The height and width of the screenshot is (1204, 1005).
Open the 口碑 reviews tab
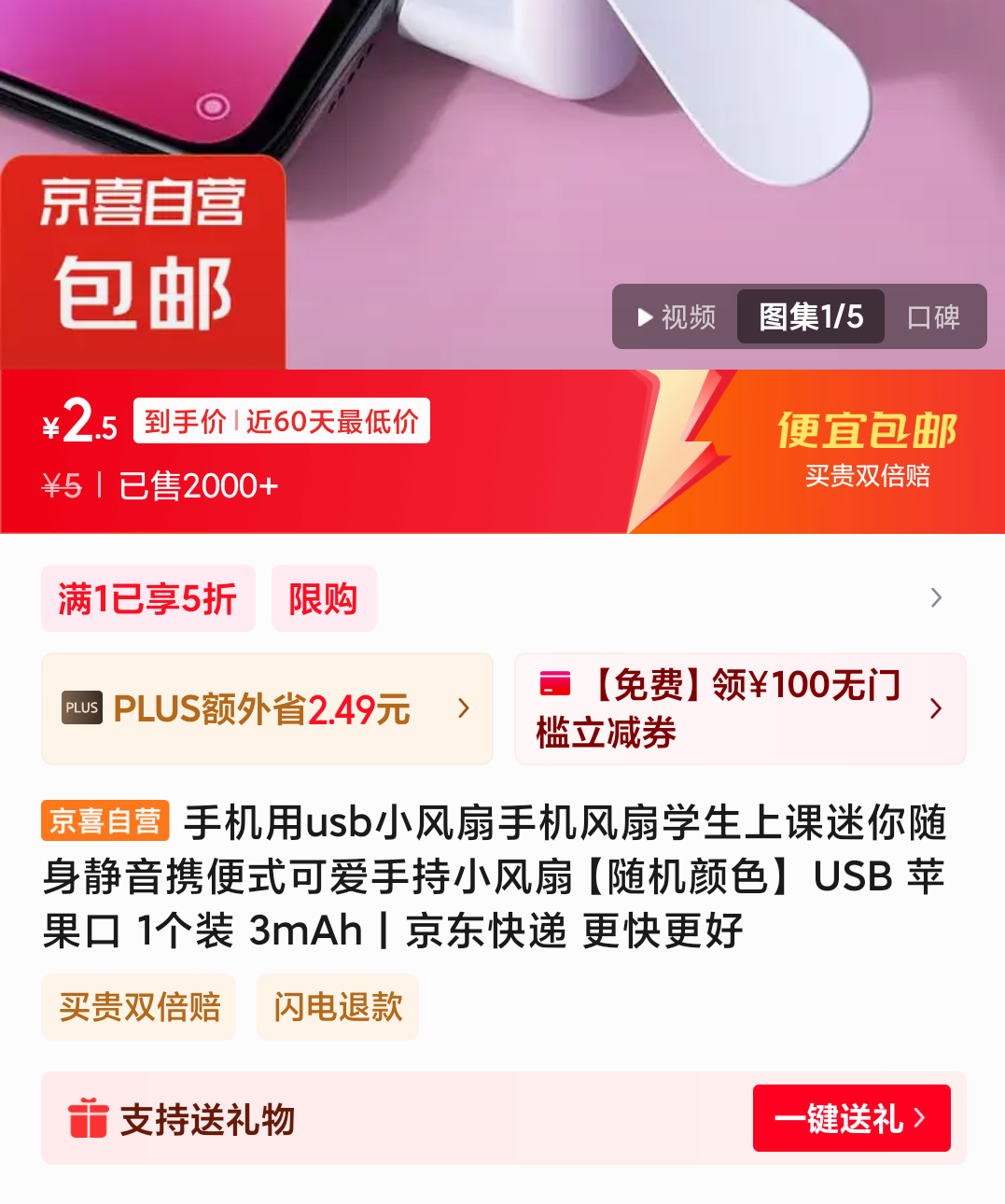pos(933,317)
